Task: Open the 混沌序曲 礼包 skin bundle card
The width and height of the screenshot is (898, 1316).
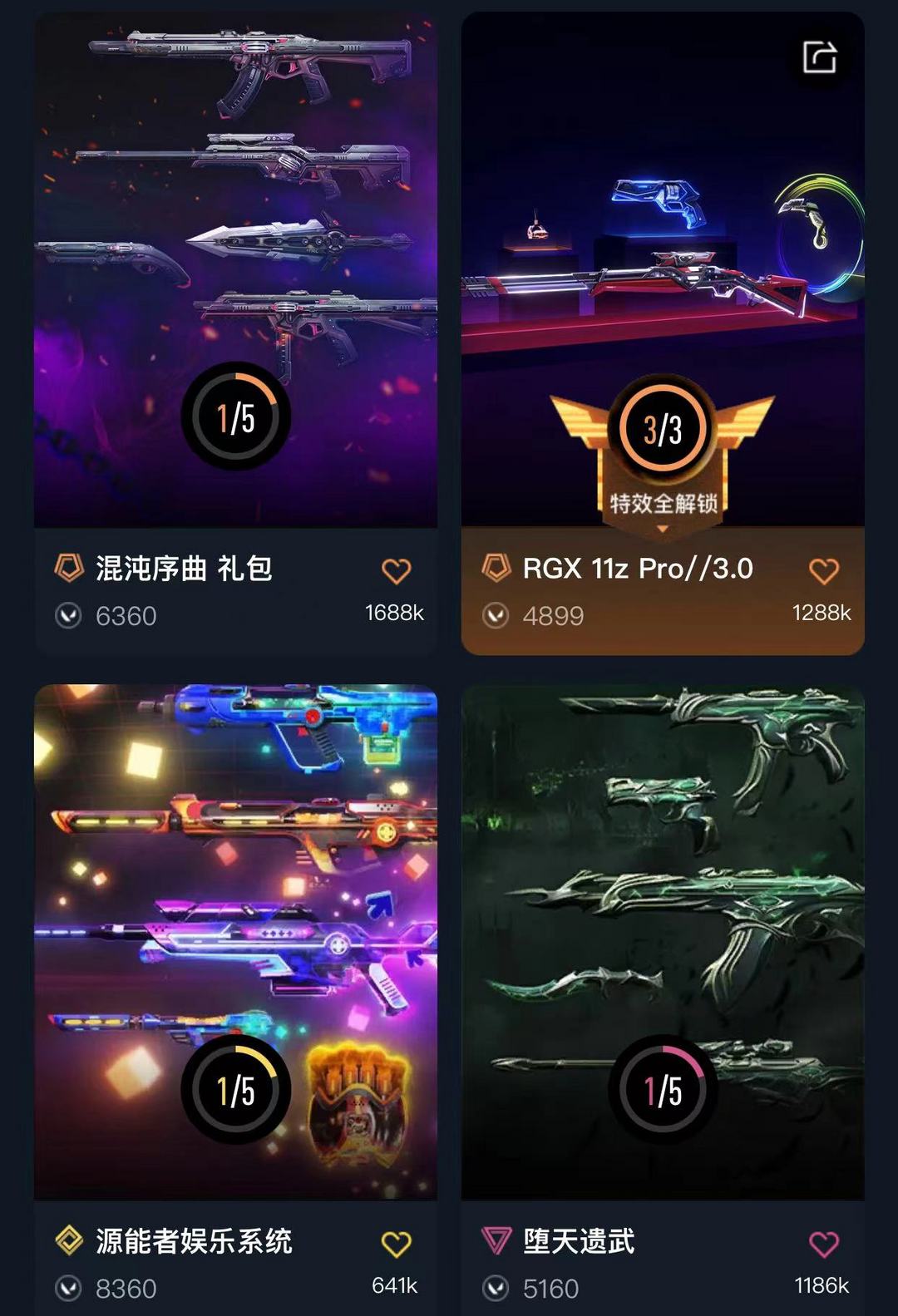Action: pyautogui.click(x=235, y=274)
